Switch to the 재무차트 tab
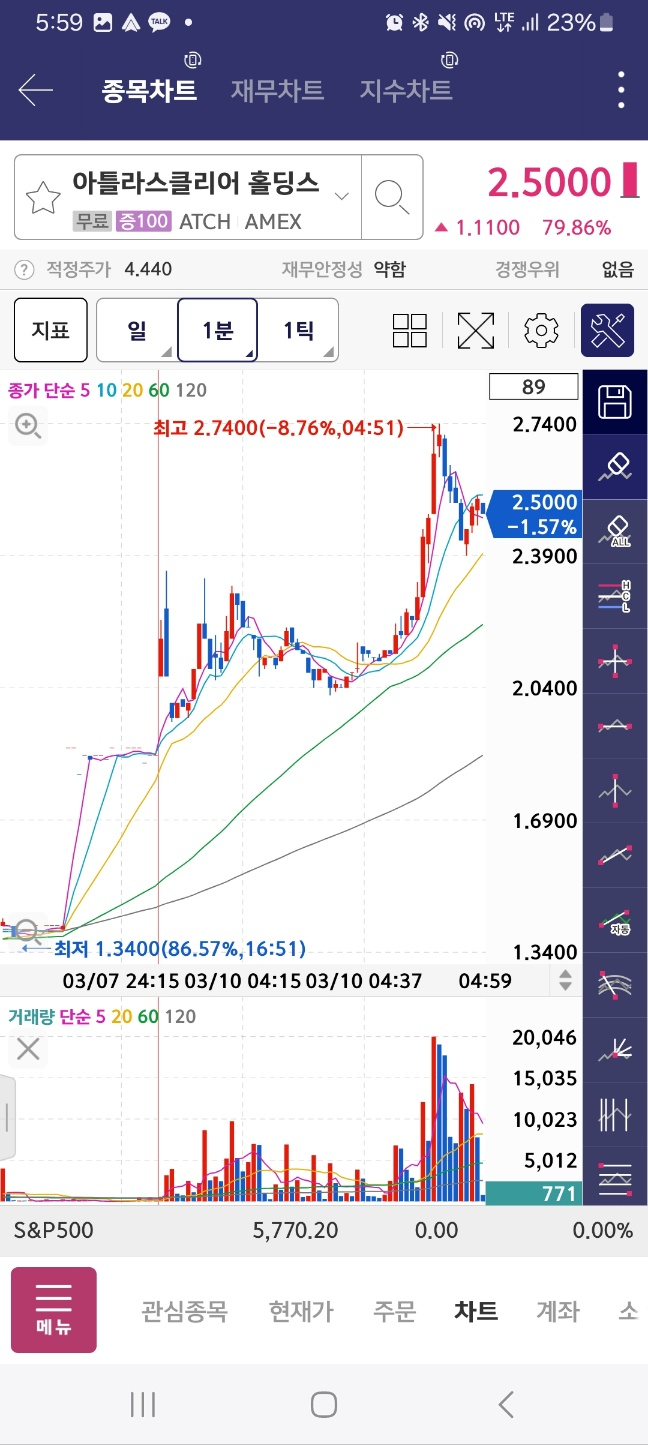 277,91
